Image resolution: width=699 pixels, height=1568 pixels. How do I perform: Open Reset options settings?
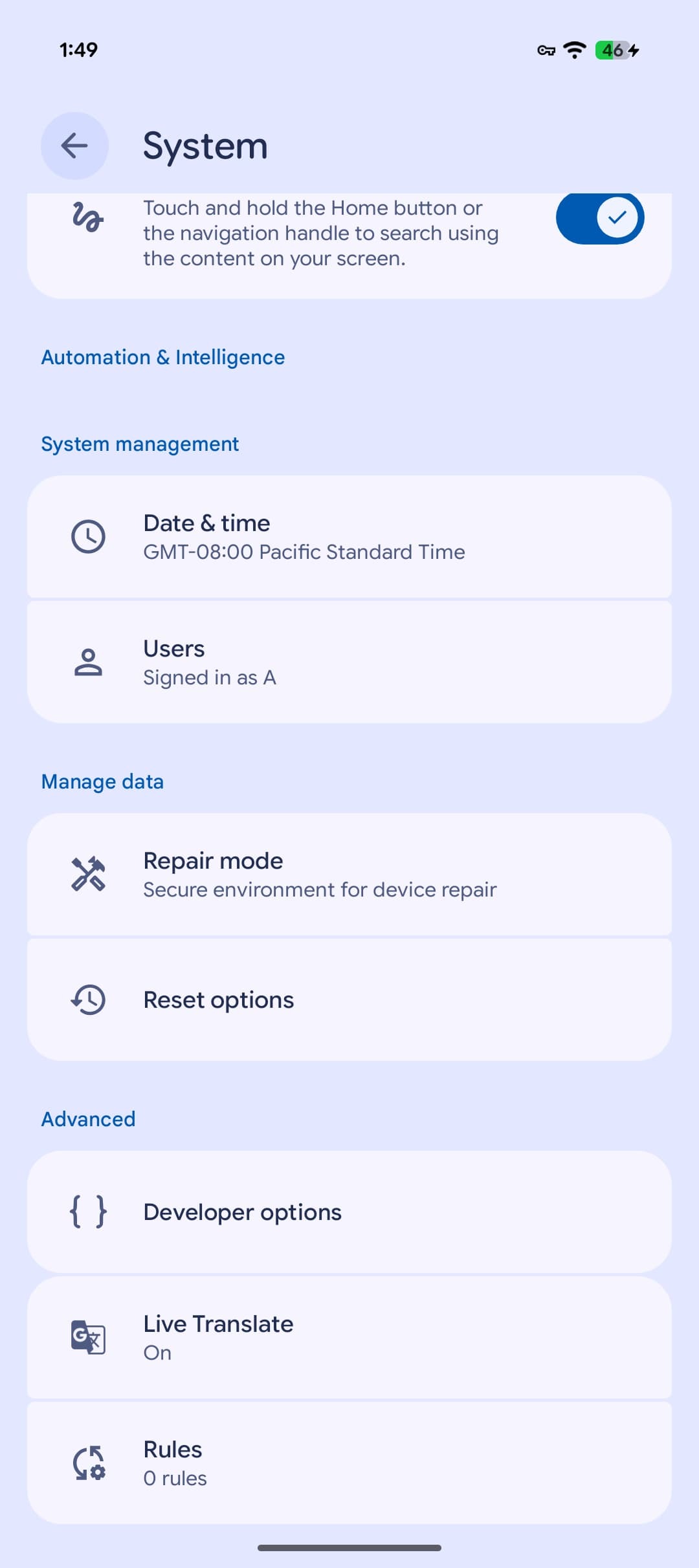[349, 998]
